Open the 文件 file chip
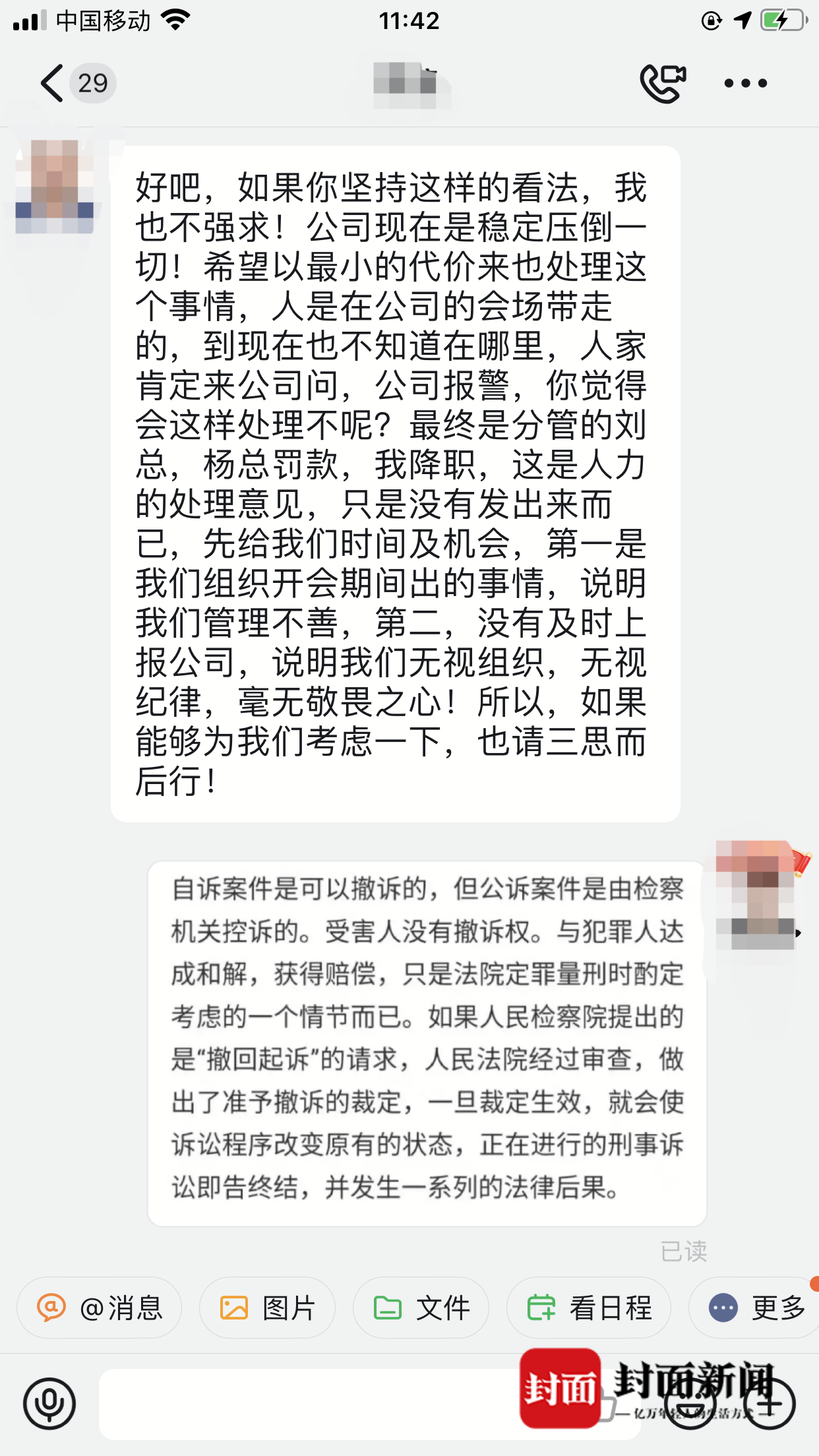 pos(421,1308)
